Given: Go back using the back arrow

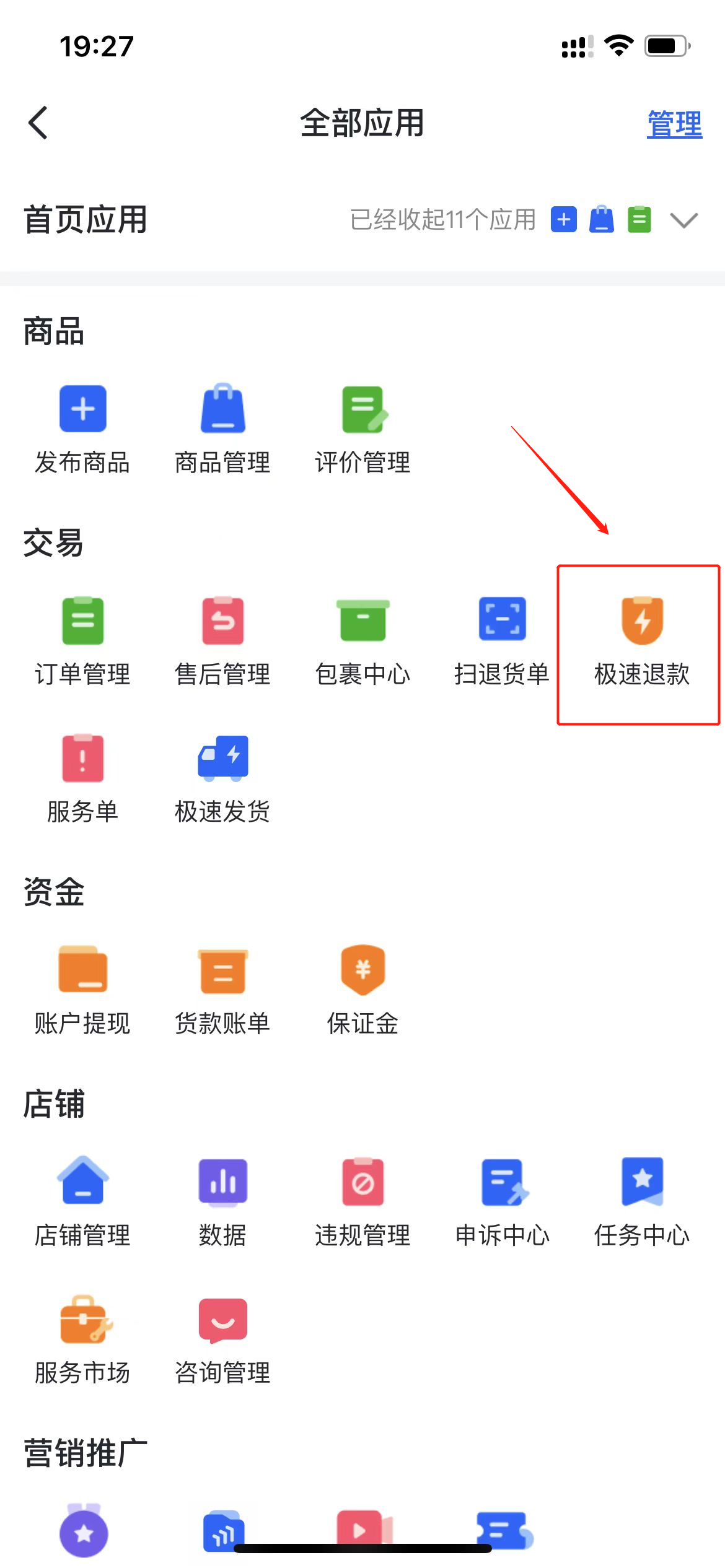Looking at the screenshot, I should pos(38,123).
